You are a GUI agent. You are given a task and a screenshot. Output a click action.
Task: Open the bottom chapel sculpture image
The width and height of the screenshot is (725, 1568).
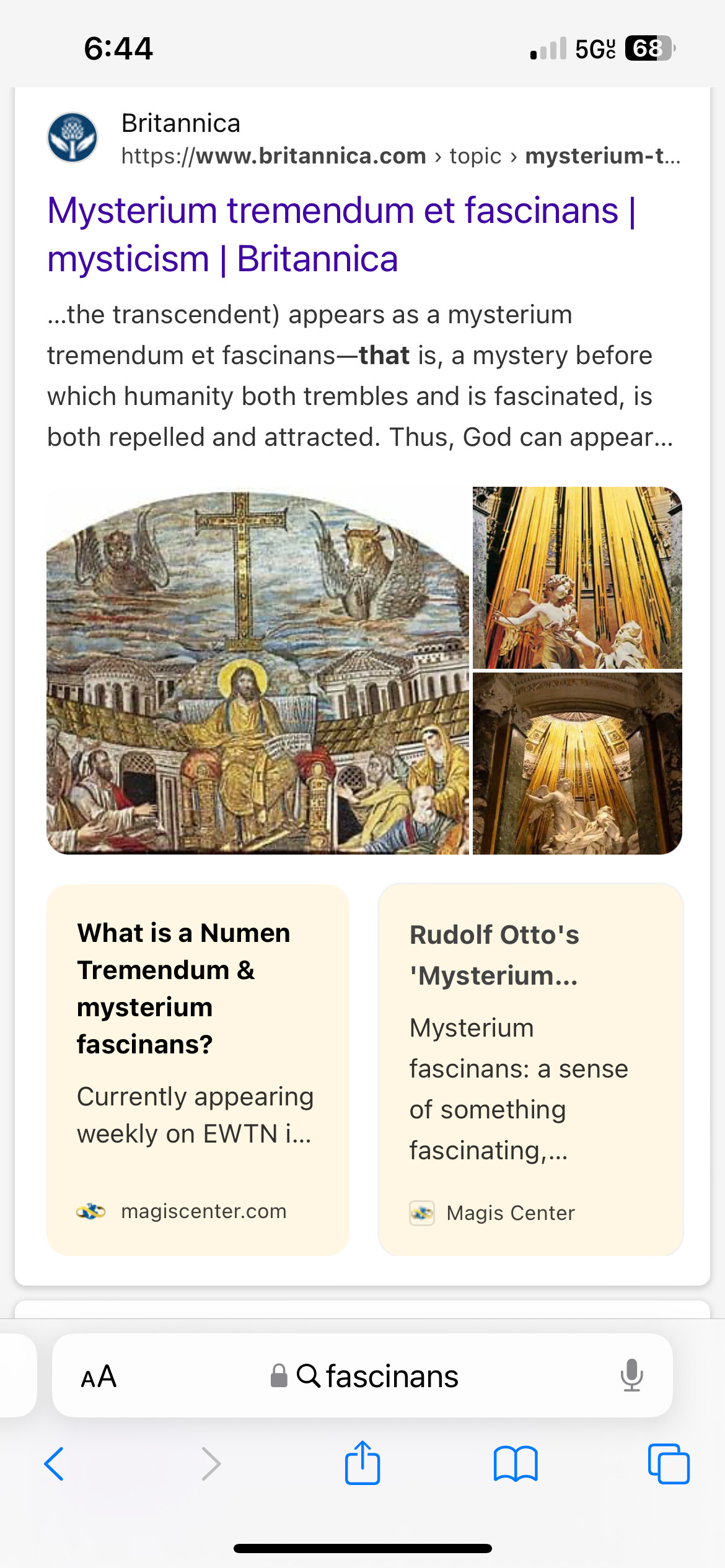pyautogui.click(x=578, y=764)
